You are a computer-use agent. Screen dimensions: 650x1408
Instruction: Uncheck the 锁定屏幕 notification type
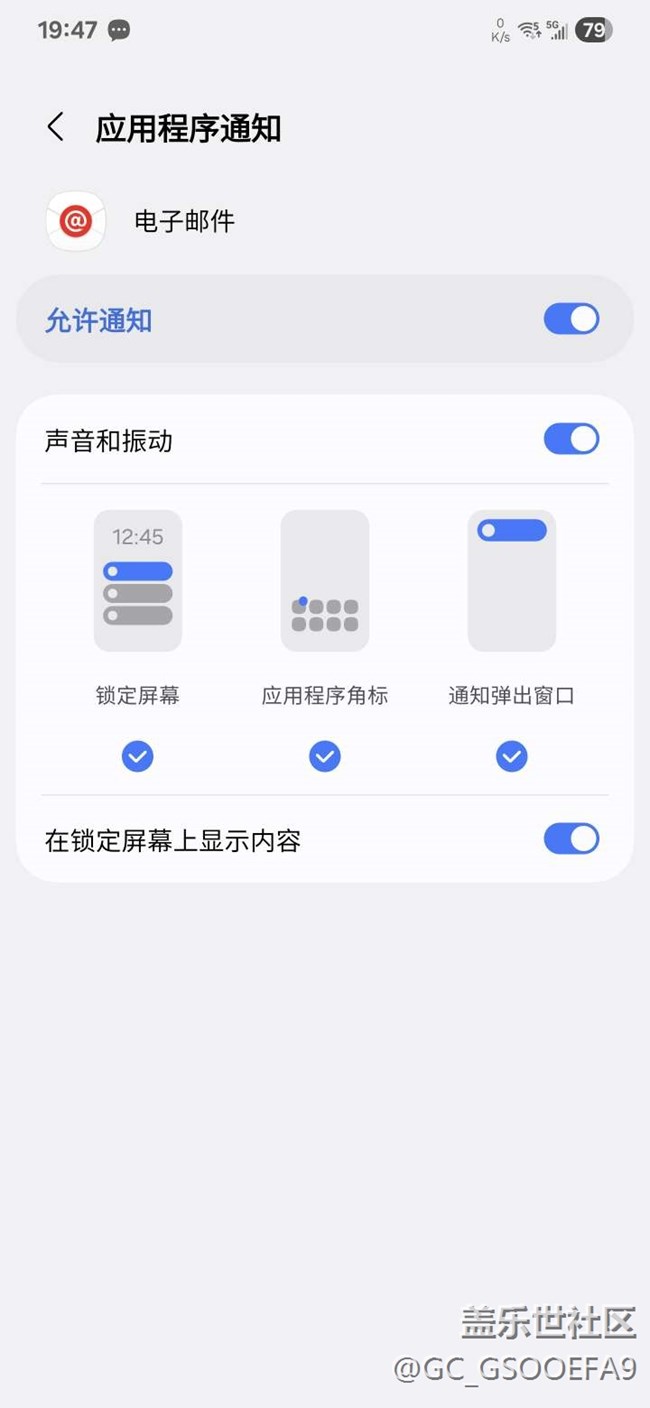click(x=138, y=757)
